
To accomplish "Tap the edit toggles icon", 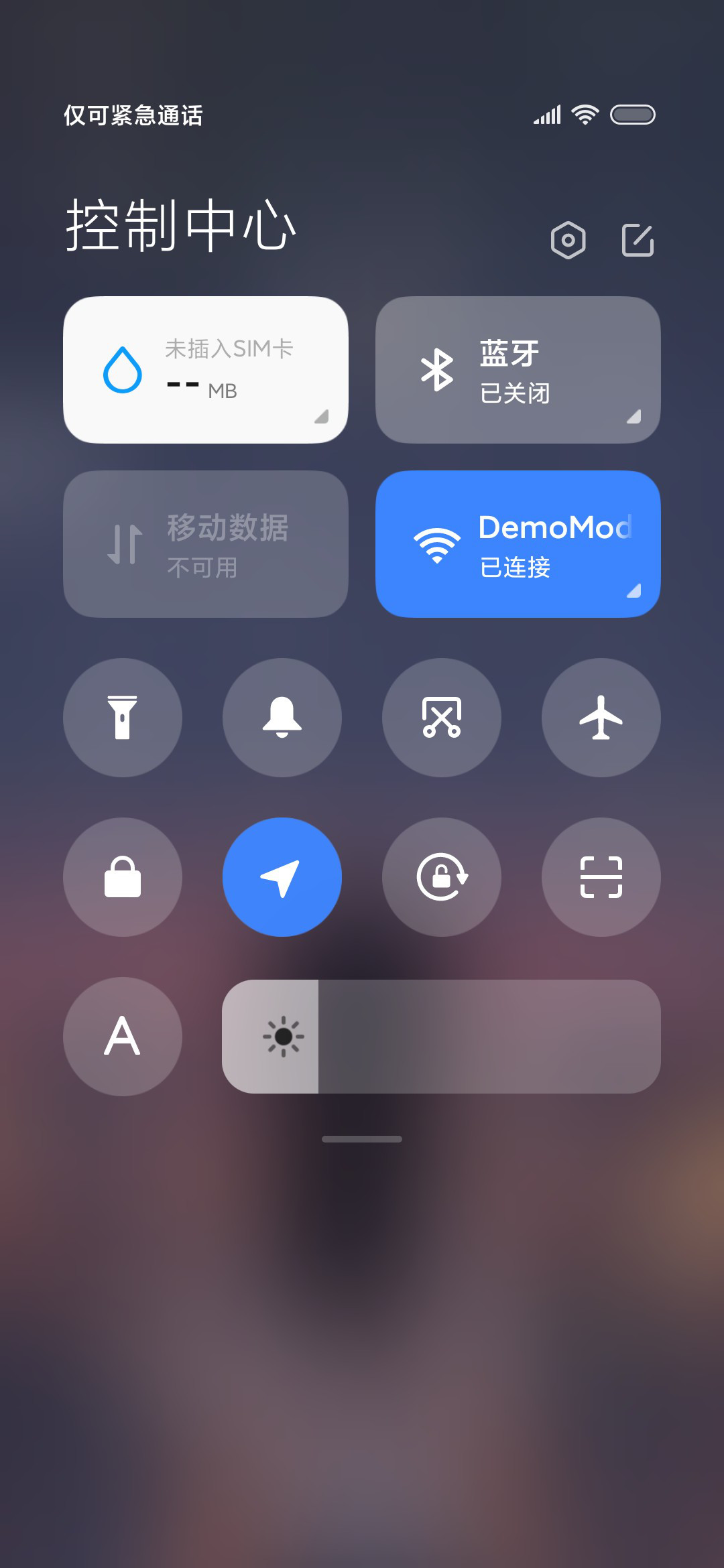I will pyautogui.click(x=638, y=240).
